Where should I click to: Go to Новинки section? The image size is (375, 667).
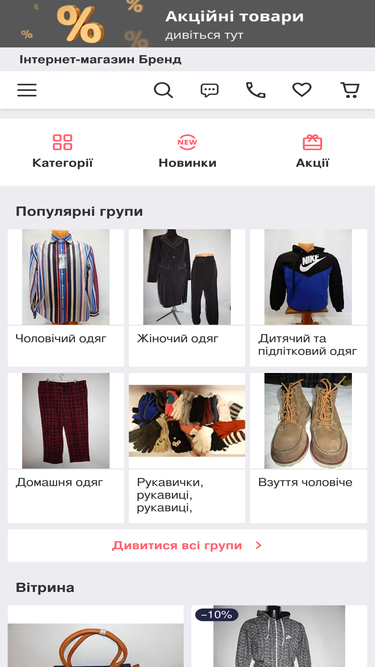[188, 151]
